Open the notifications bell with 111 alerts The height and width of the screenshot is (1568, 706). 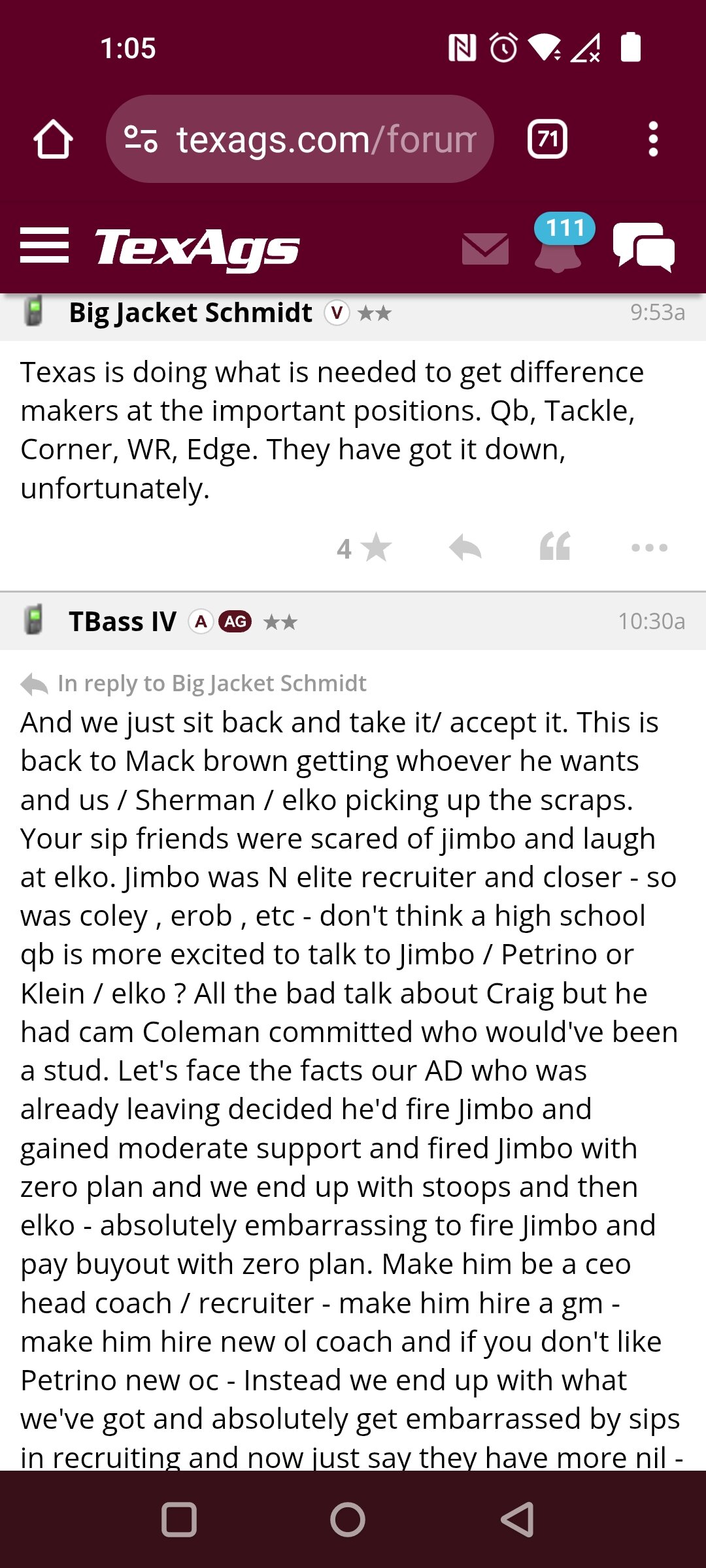560,244
